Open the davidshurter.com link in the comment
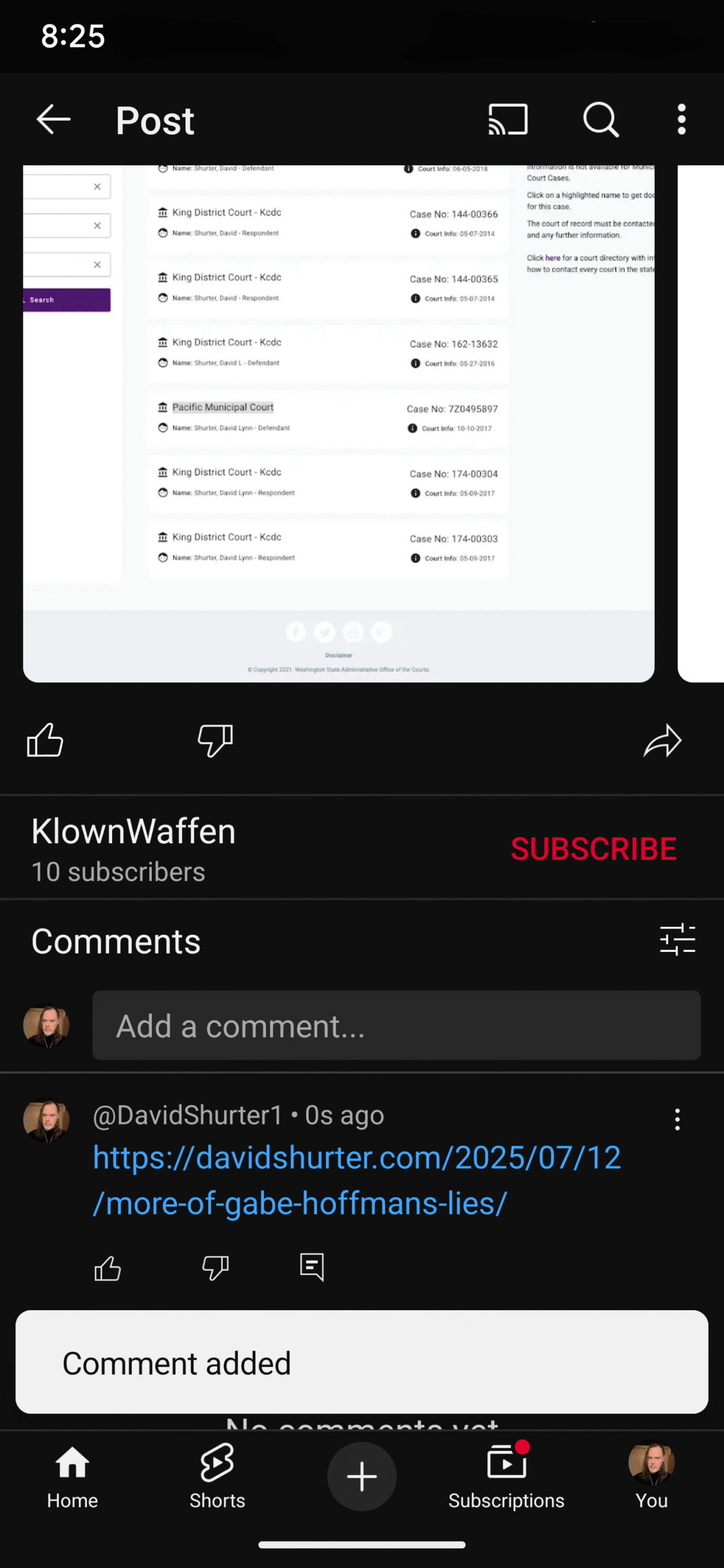Viewport: 724px width, 1568px height. click(x=357, y=1180)
